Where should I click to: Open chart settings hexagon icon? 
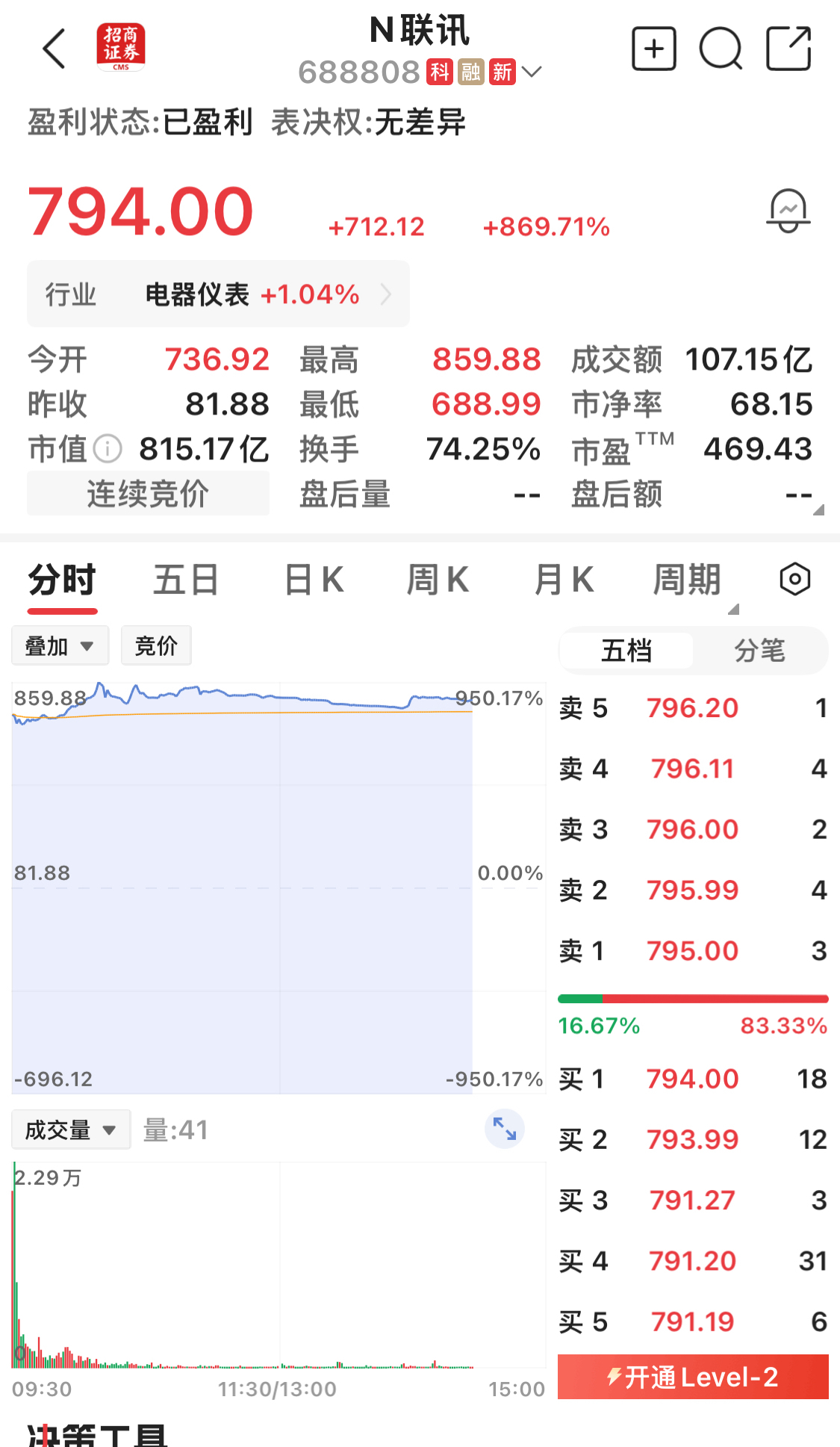point(795,580)
